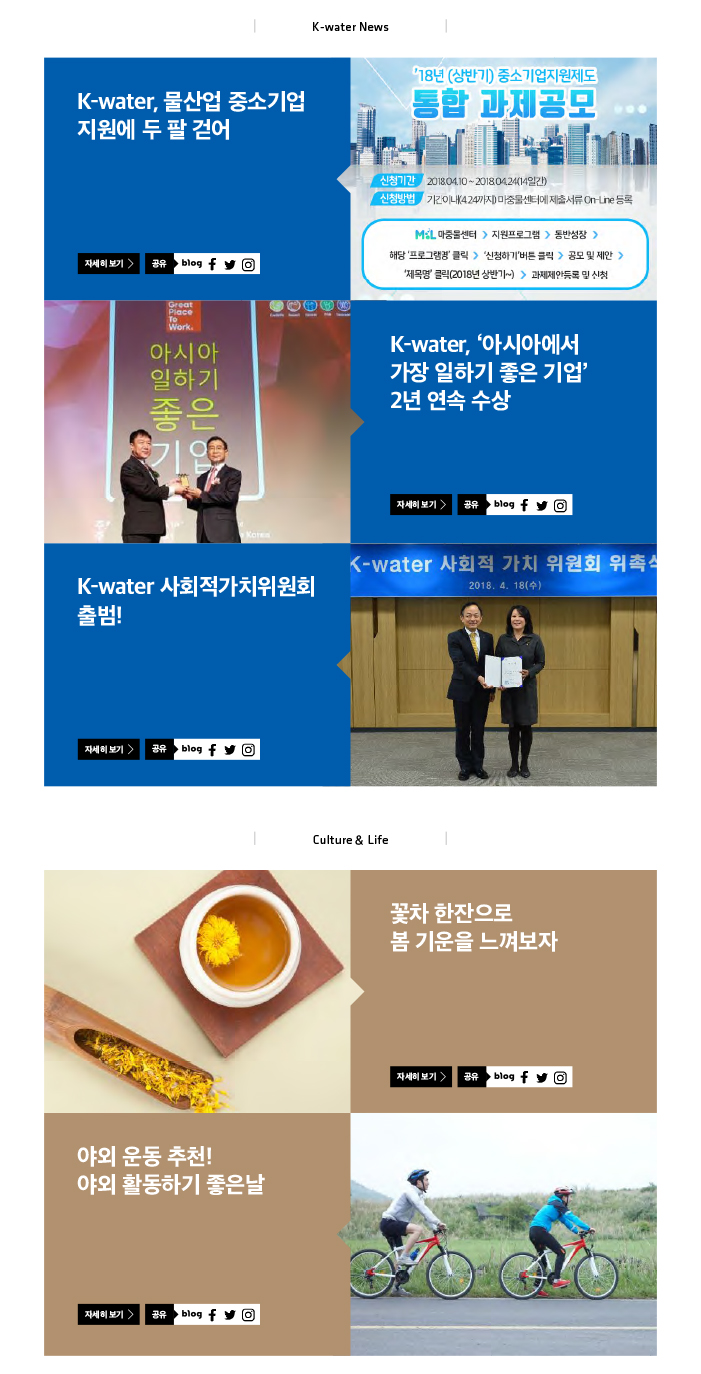Open 자세히 보기 for 일하기 좋은 기업 article
Viewport: 701px width, 1374px height.
(x=420, y=505)
